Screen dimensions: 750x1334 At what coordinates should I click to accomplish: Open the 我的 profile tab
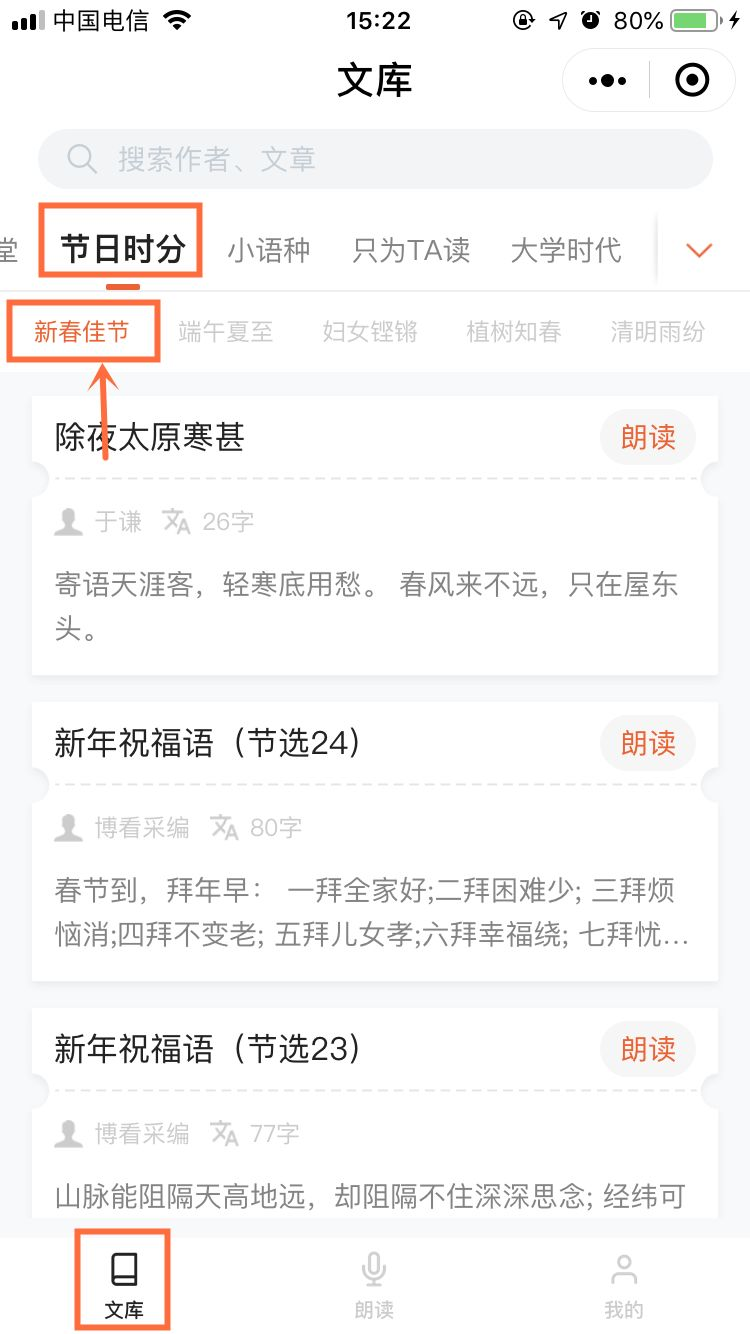click(624, 1284)
